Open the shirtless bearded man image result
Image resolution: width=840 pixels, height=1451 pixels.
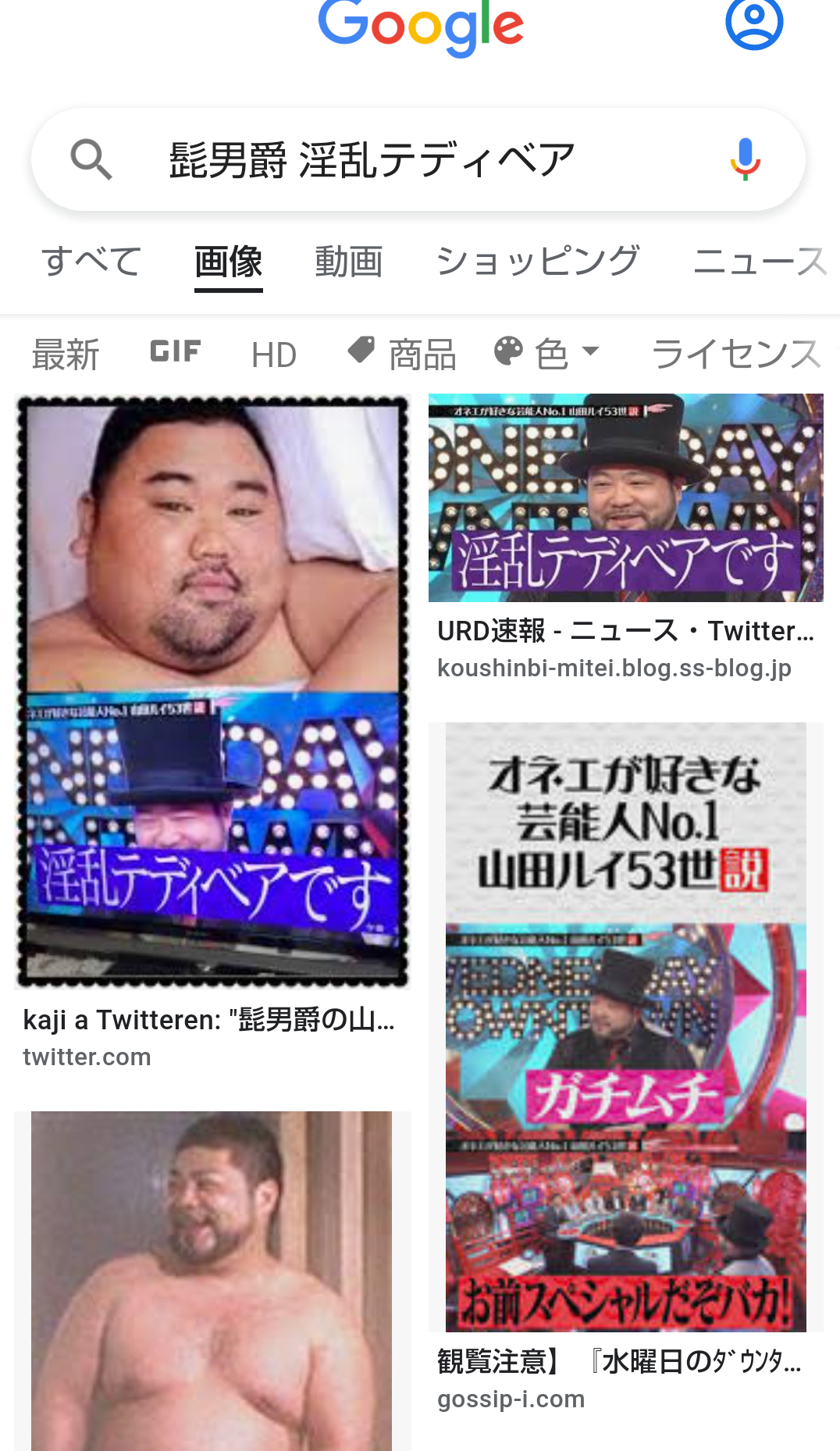[x=212, y=1281]
